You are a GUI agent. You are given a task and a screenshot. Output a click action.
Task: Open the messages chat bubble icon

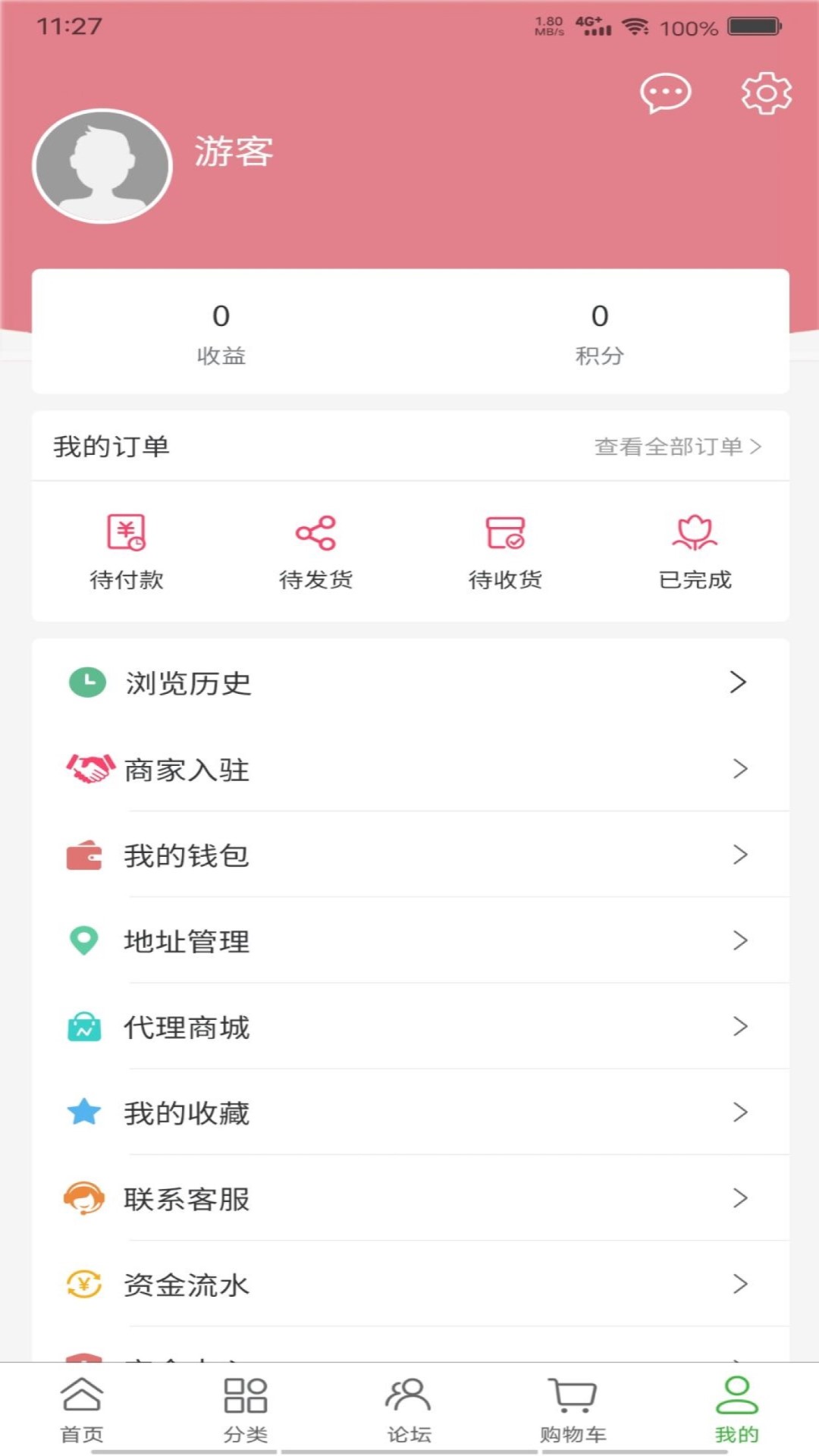click(x=665, y=93)
